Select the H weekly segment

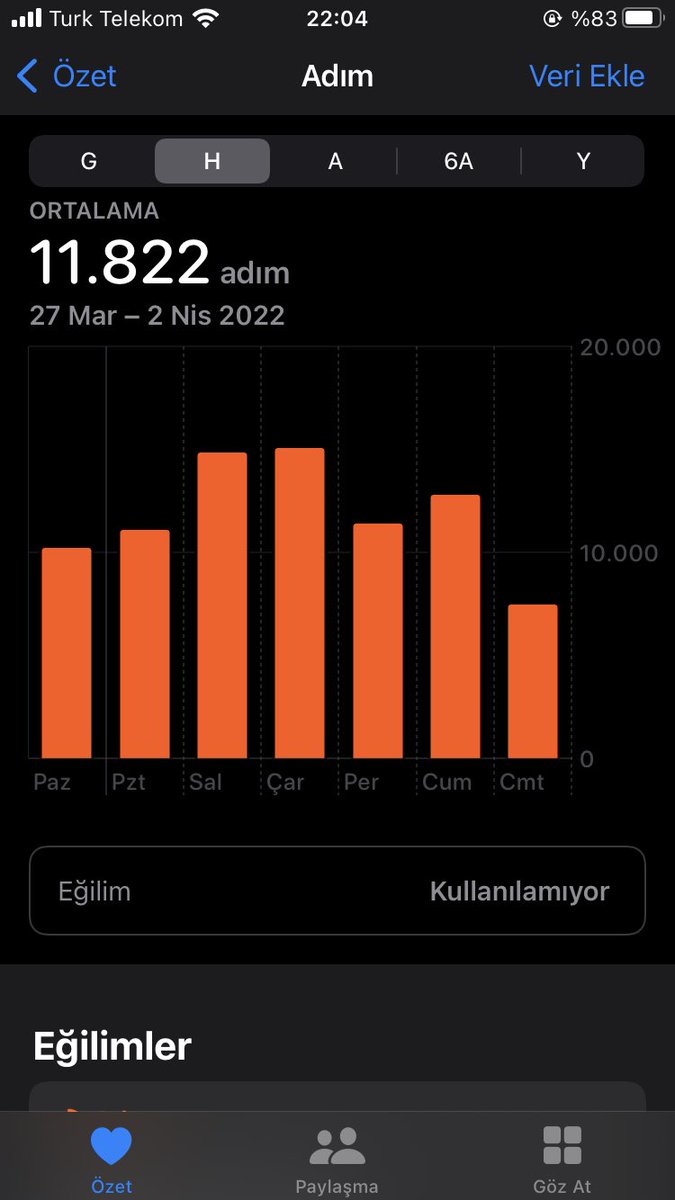tap(212, 161)
